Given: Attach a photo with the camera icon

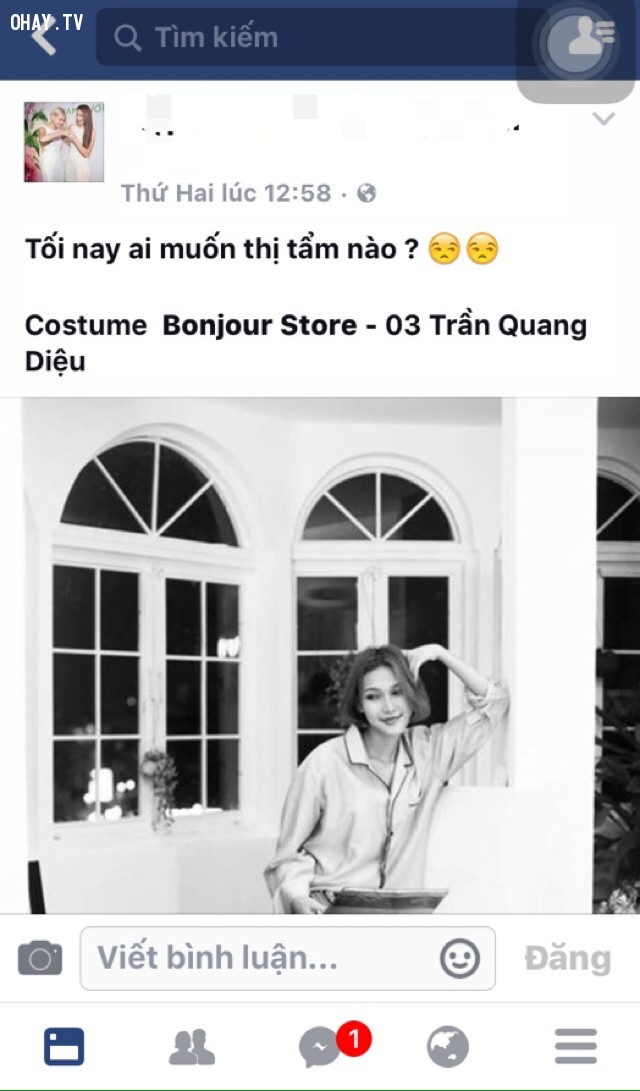Looking at the screenshot, I should click(40, 958).
